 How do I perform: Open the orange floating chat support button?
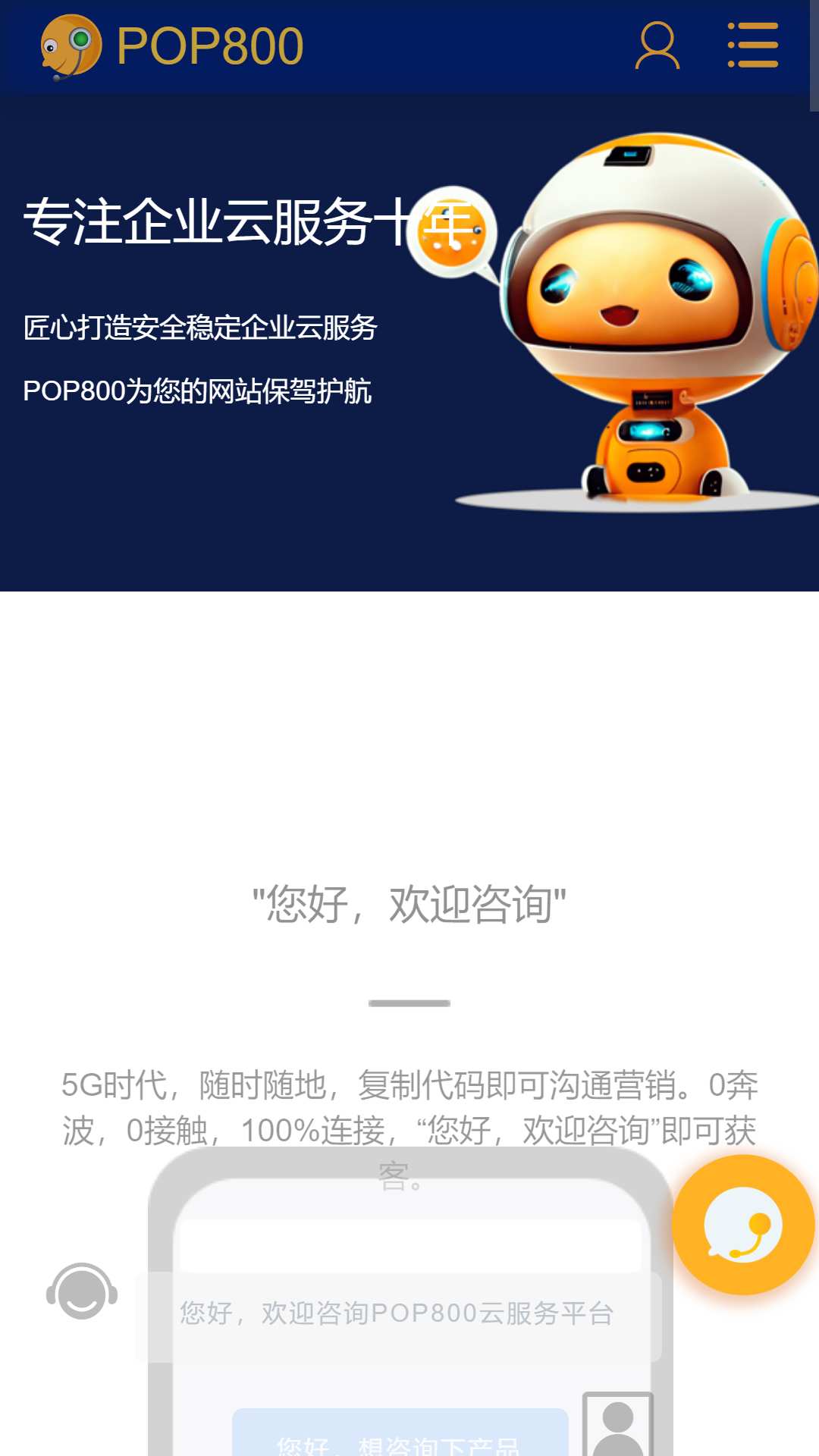743,1225
